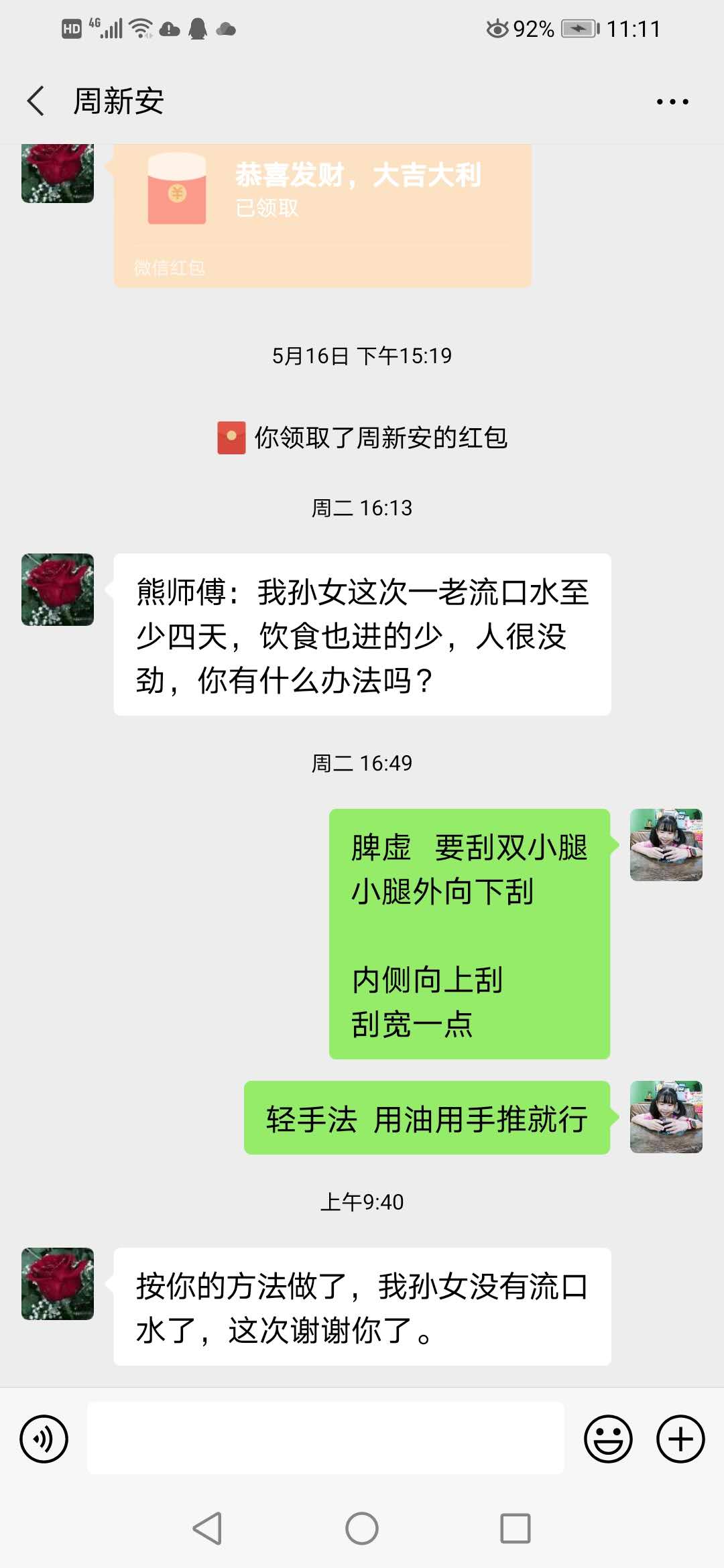Open the three-dot chat info menu
Viewport: 724px width, 1568px height.
coord(672,102)
